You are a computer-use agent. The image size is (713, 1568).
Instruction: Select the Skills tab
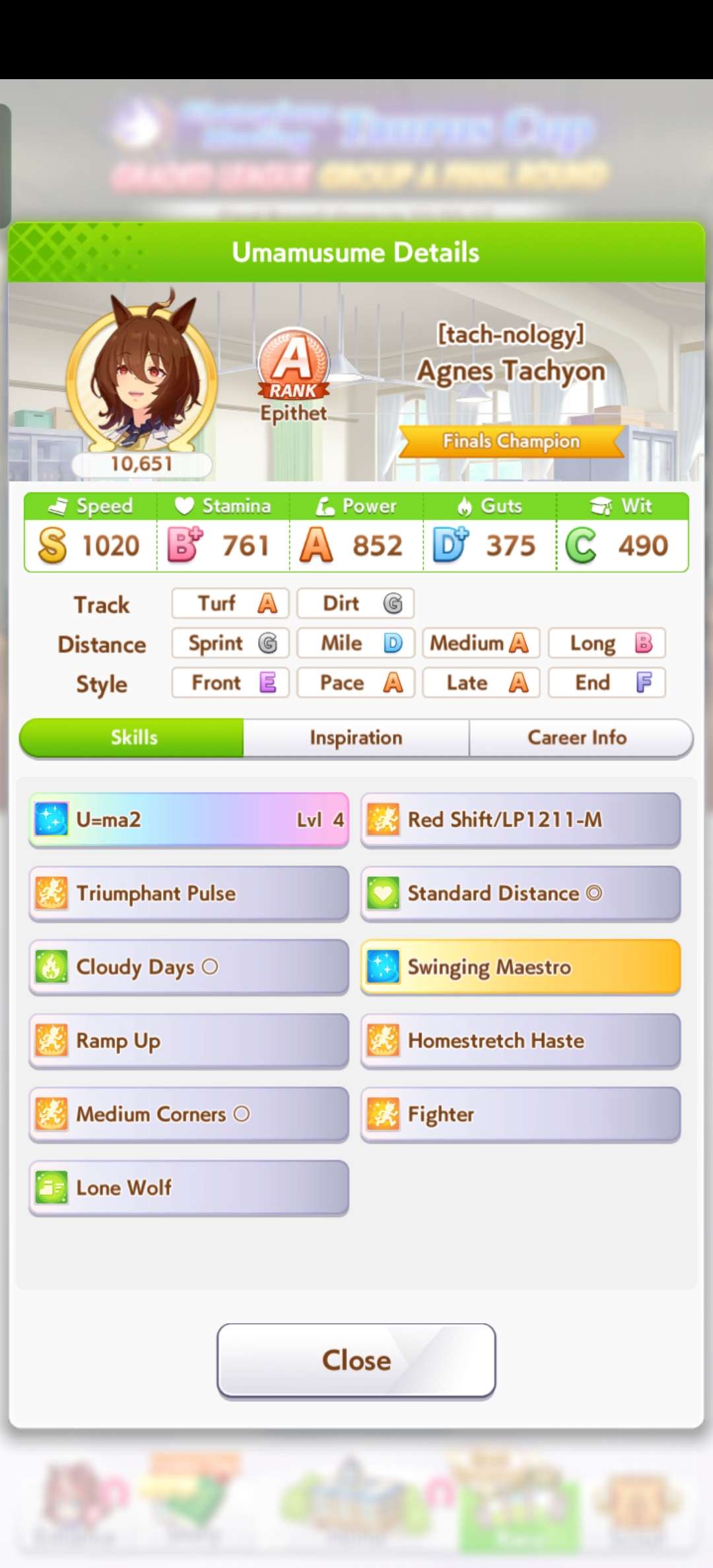coord(134,737)
